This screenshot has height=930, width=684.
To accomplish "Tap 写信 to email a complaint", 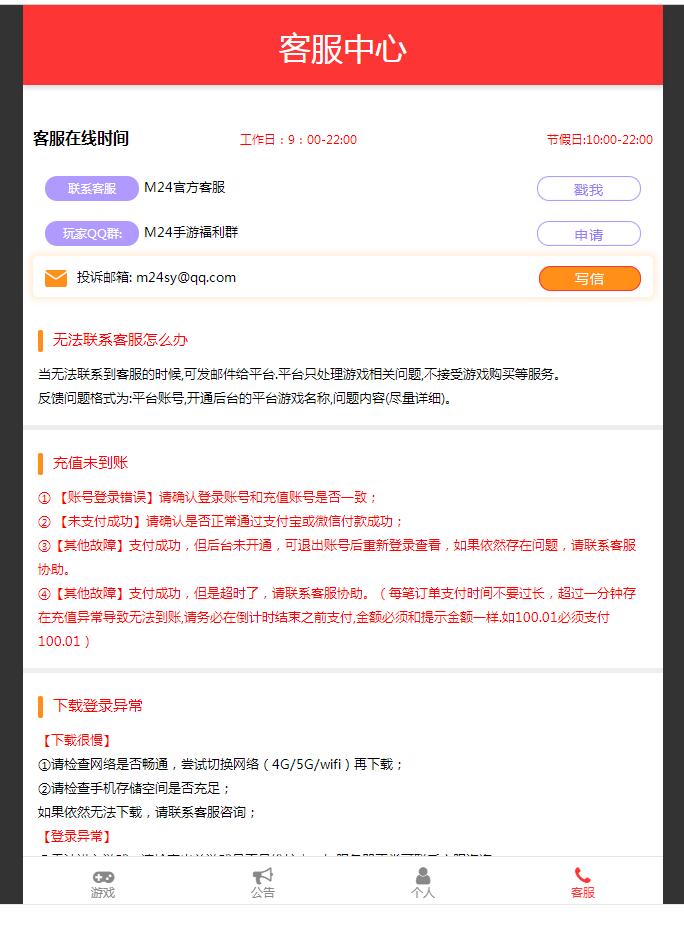I will click(x=589, y=278).
